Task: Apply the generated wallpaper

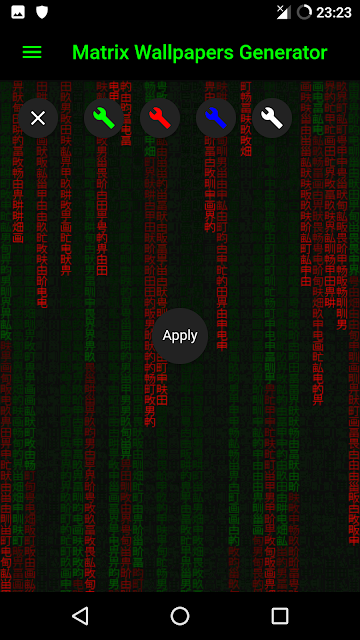Action: 180,336
